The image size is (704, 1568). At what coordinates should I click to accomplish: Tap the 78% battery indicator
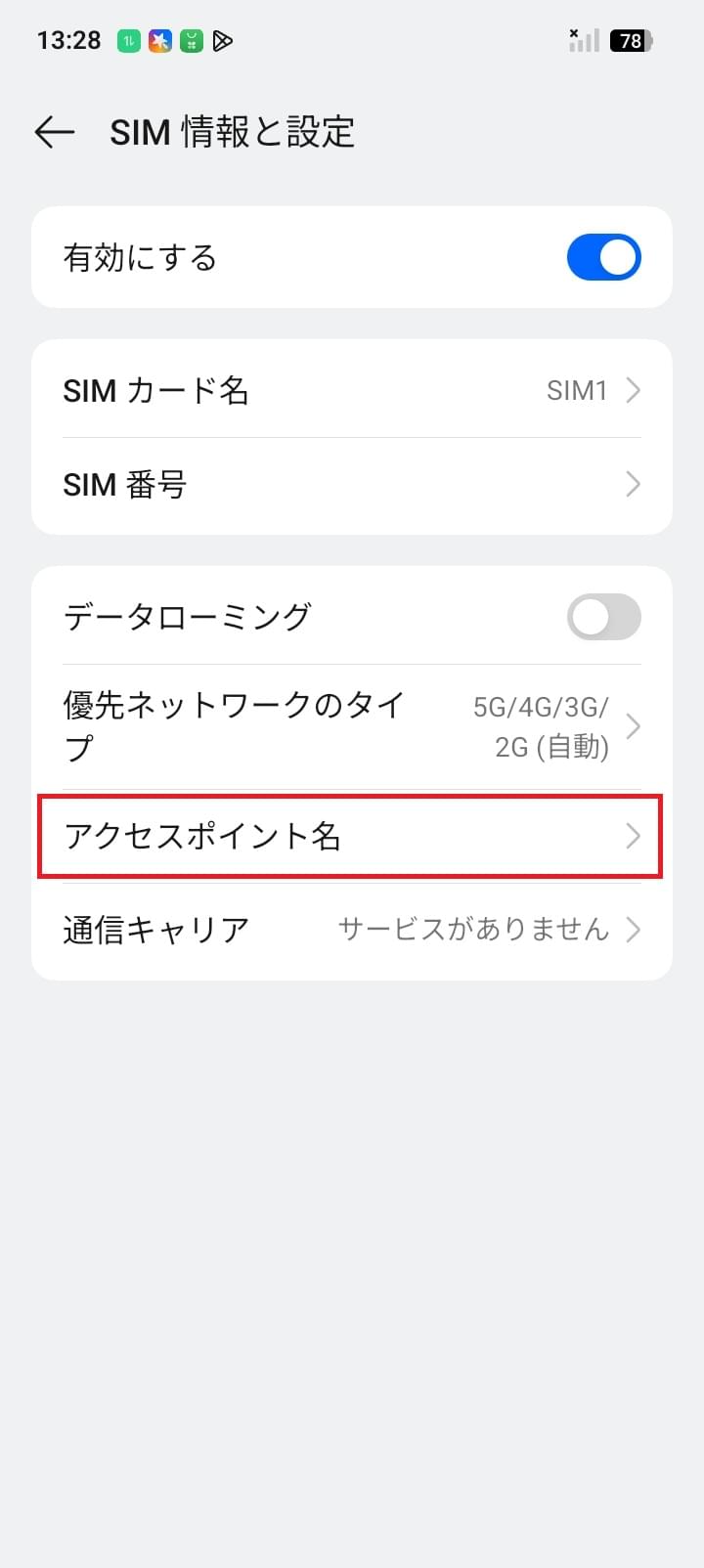[630, 40]
